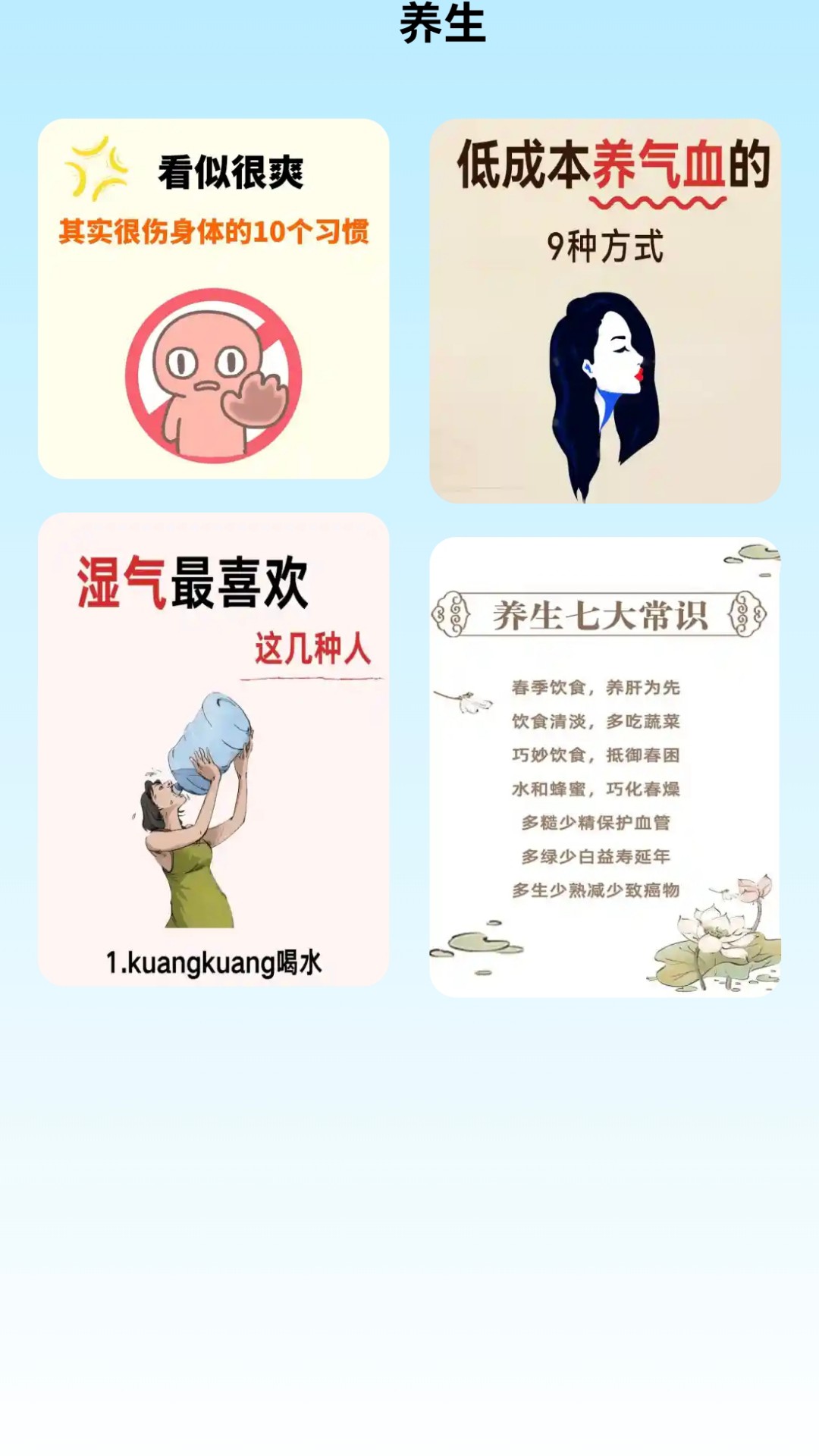Open the 湿气最喜欢这几种人 card

click(x=213, y=749)
